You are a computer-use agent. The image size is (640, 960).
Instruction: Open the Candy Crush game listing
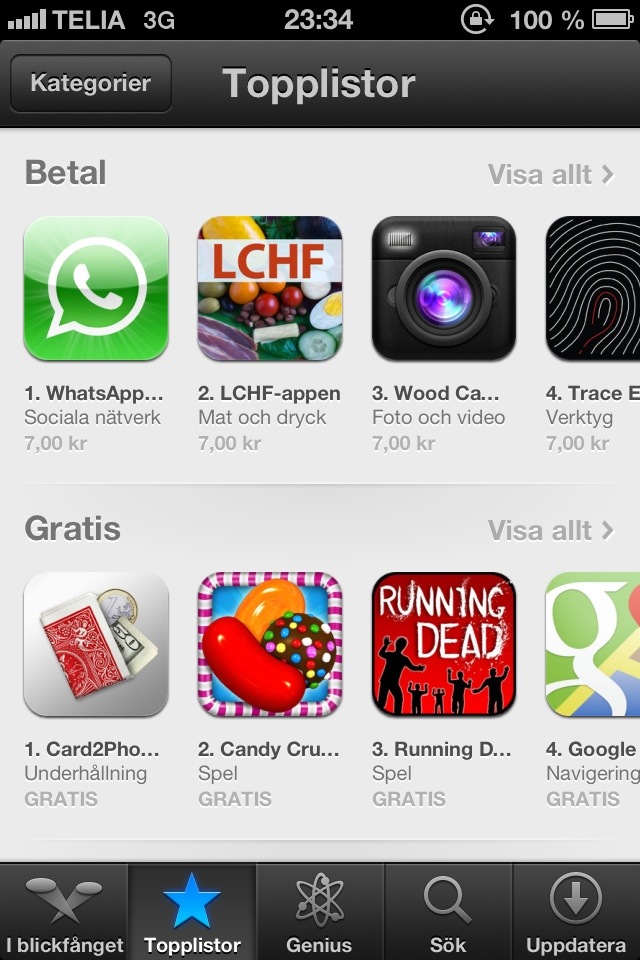coord(270,645)
